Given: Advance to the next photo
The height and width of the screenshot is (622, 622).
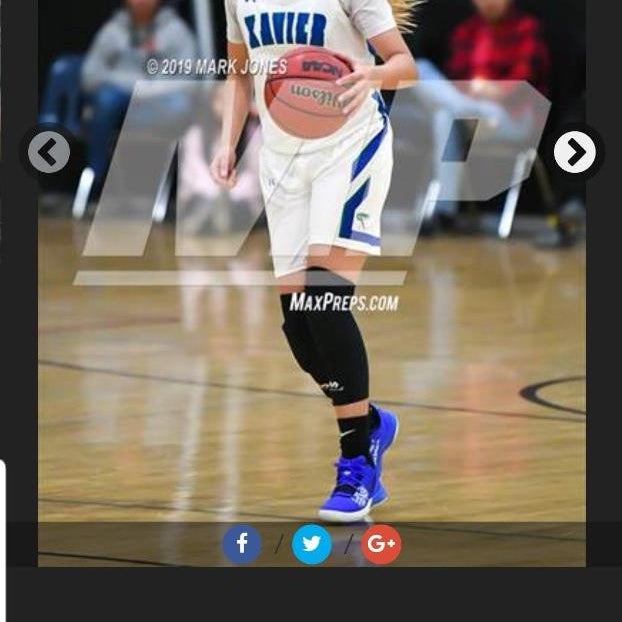Looking at the screenshot, I should [574, 152].
